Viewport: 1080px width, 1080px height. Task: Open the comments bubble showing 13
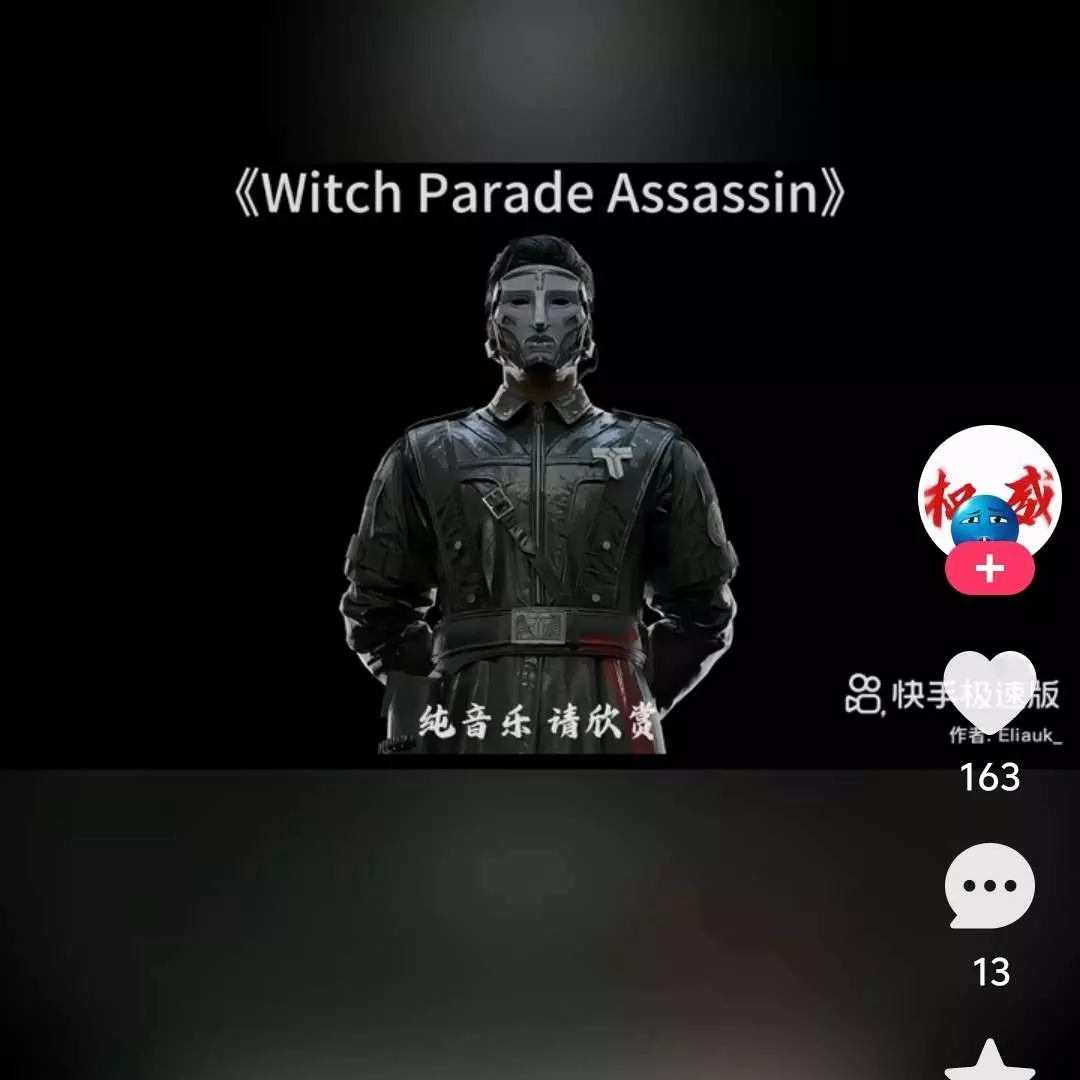pyautogui.click(x=990, y=886)
